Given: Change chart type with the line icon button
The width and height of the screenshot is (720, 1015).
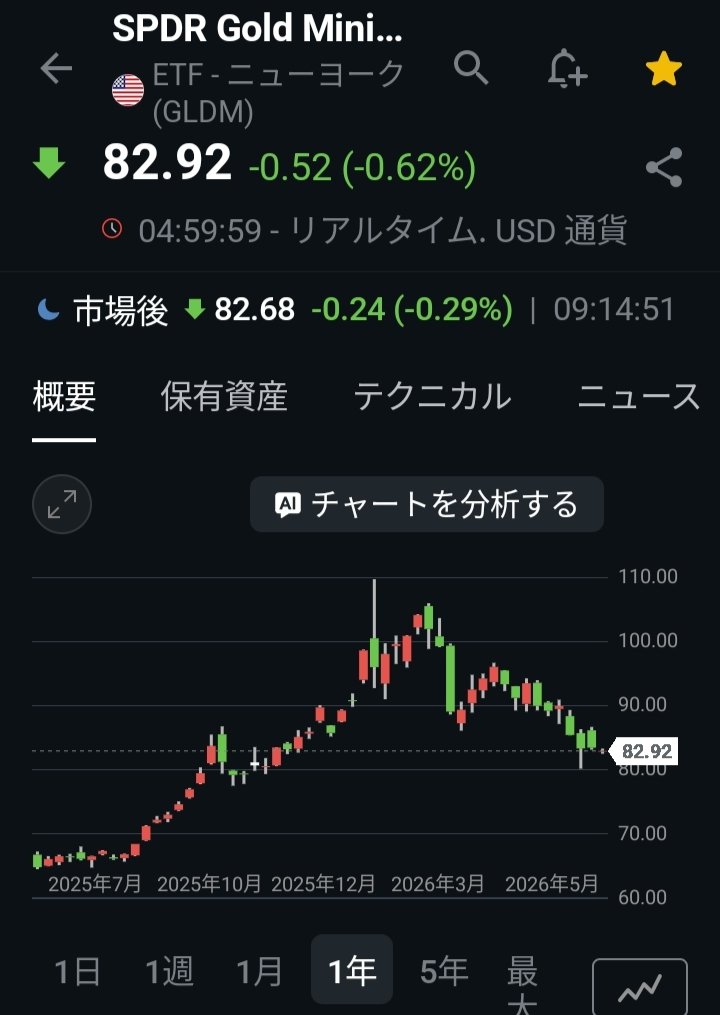Looking at the screenshot, I should [x=640, y=987].
